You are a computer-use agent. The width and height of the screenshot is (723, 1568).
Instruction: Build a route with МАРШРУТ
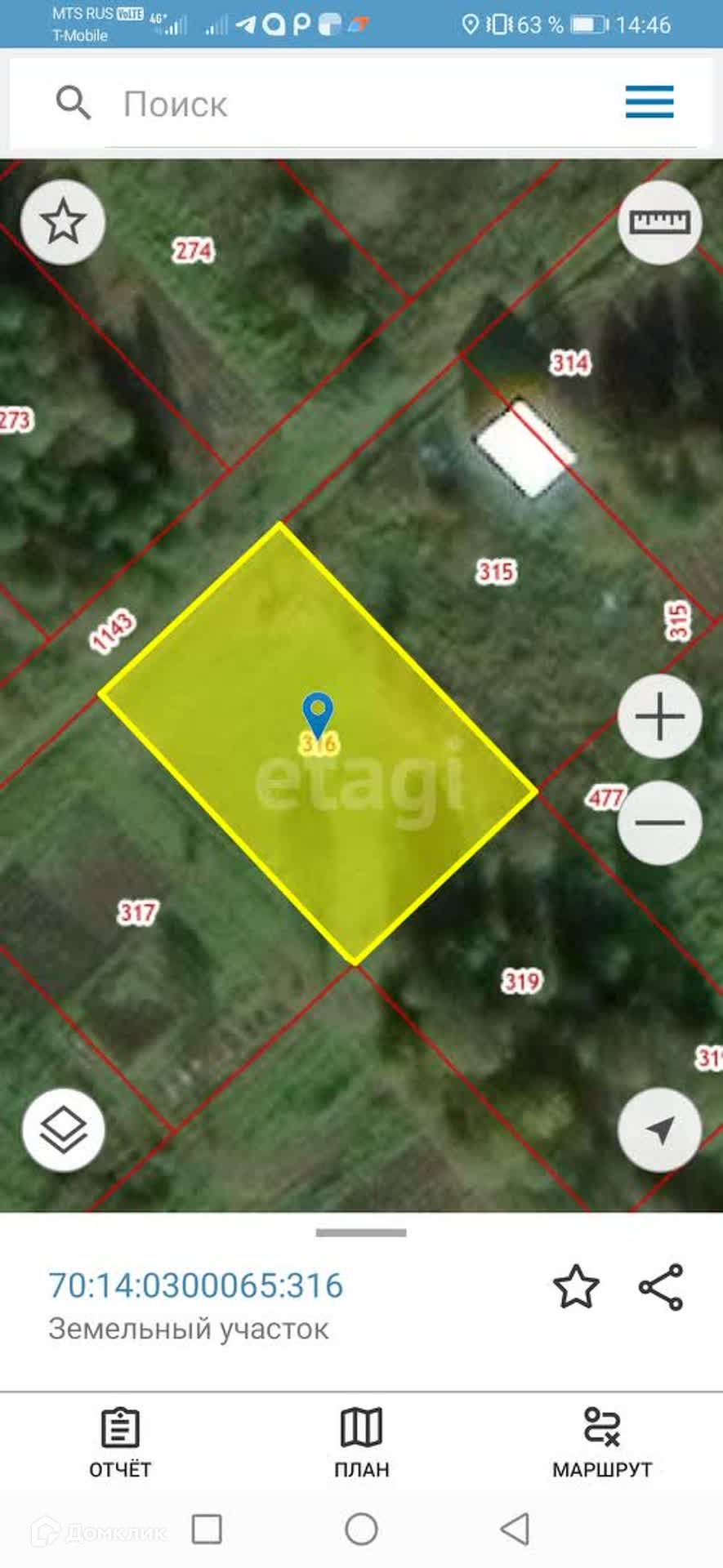pyautogui.click(x=602, y=1444)
